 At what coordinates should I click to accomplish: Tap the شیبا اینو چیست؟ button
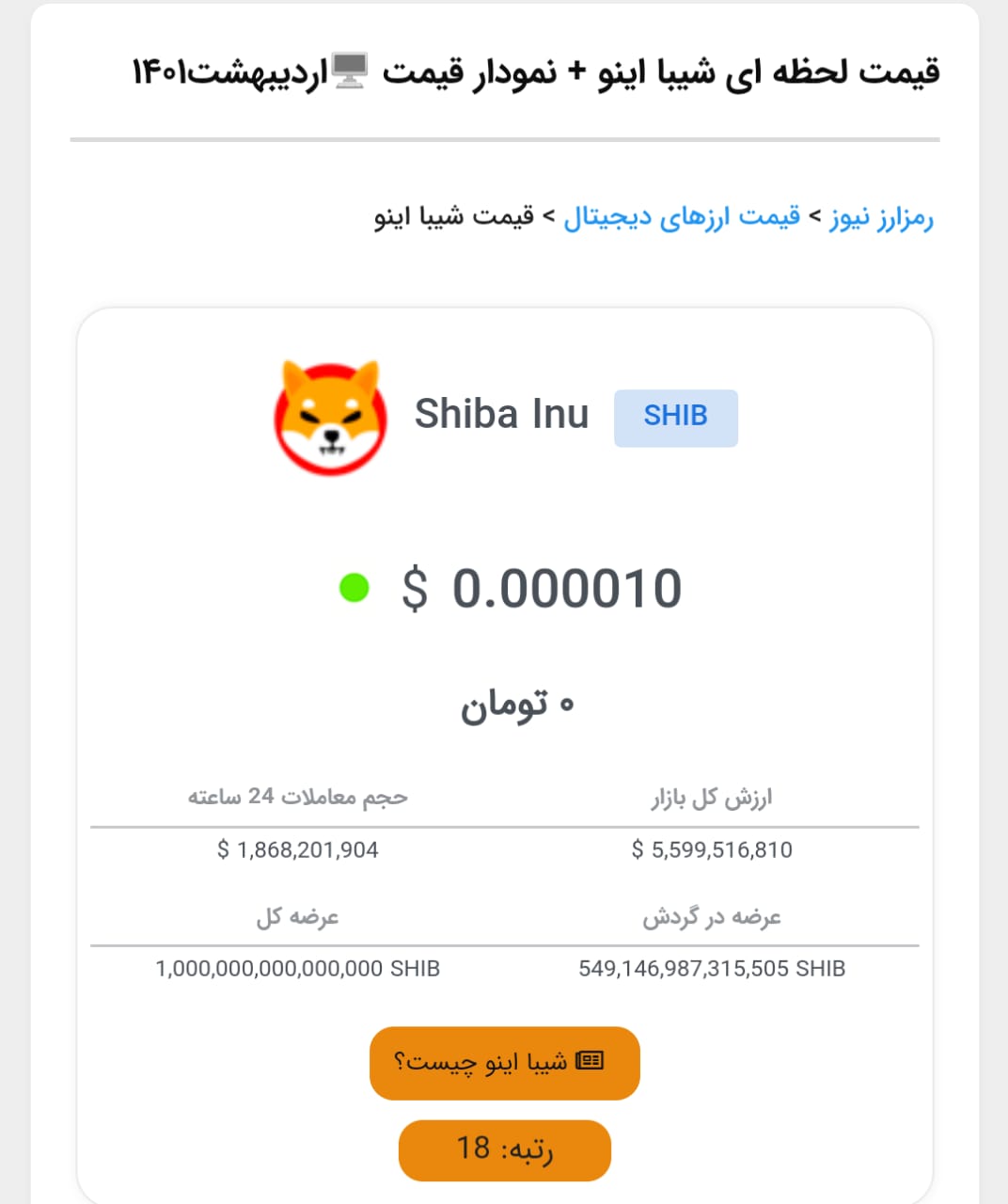[x=505, y=1063]
